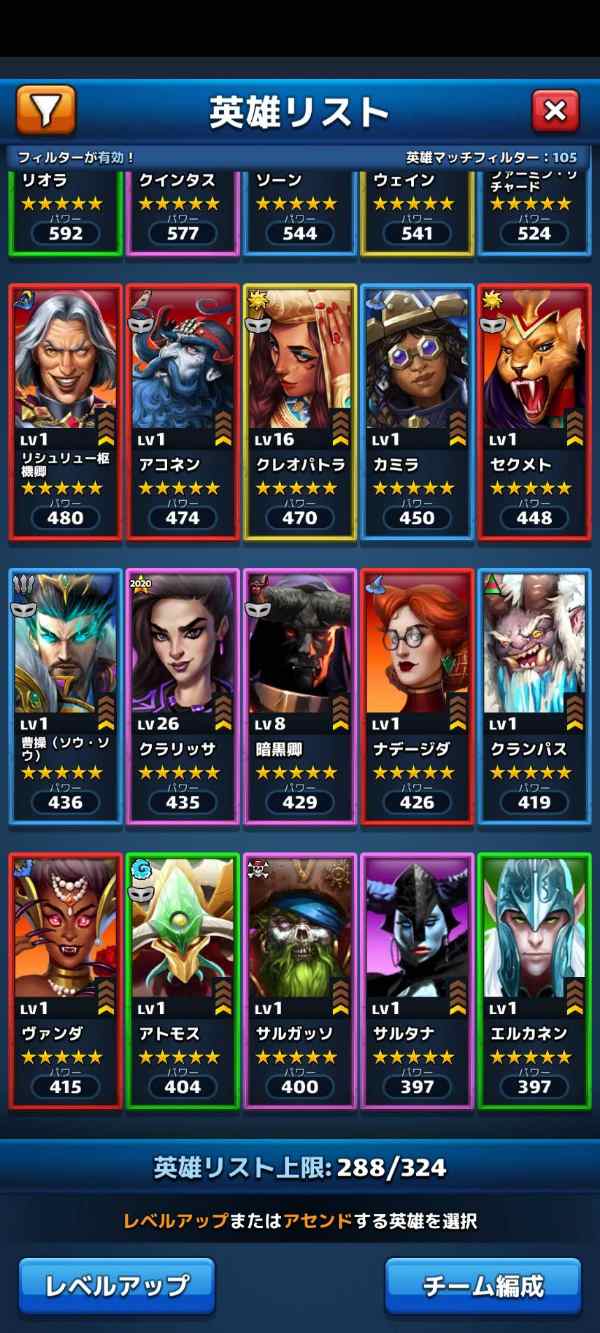Open the 暗黒卿 hero card
The height and width of the screenshot is (1333, 600).
pyautogui.click(x=299, y=695)
